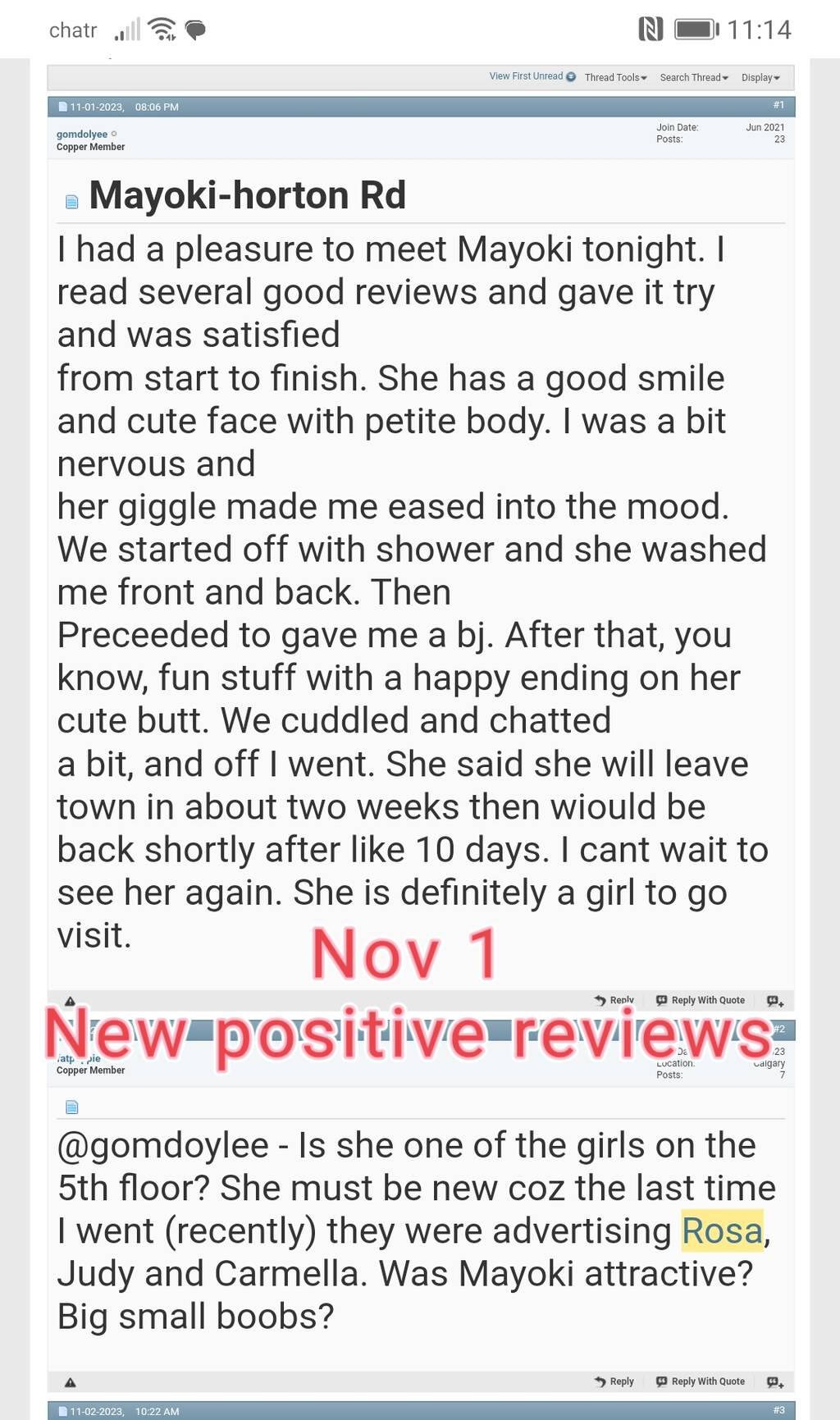Multi-quote the second post

(x=775, y=1382)
